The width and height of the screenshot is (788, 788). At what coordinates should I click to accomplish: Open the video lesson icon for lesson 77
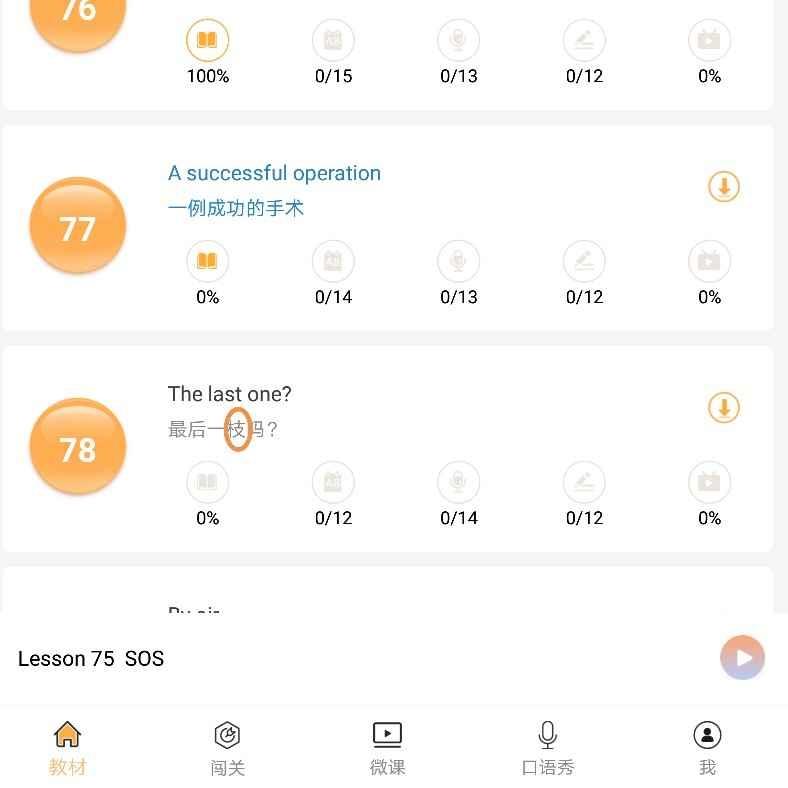coord(709,262)
